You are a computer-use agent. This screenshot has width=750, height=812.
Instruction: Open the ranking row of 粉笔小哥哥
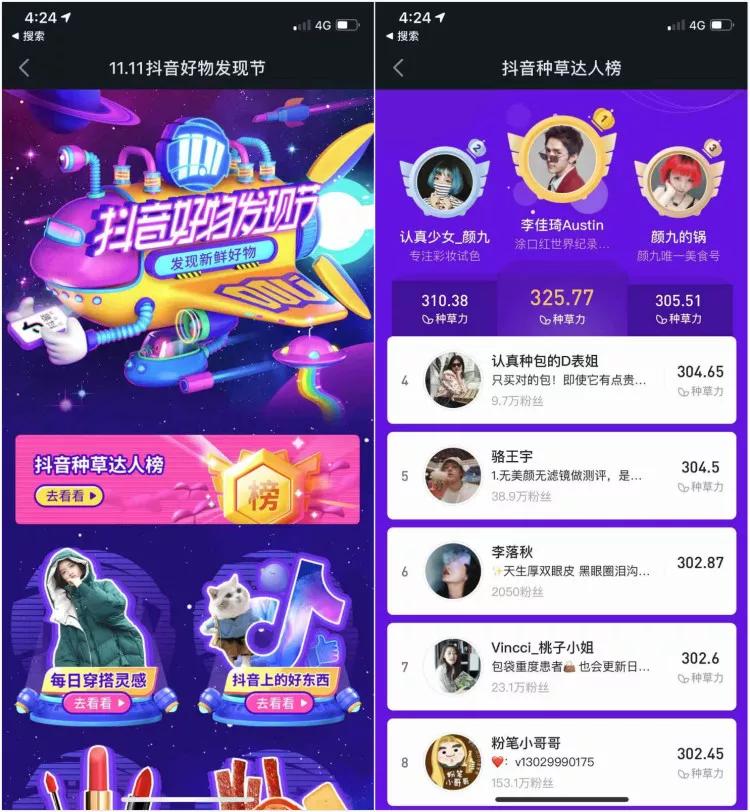(x=561, y=762)
